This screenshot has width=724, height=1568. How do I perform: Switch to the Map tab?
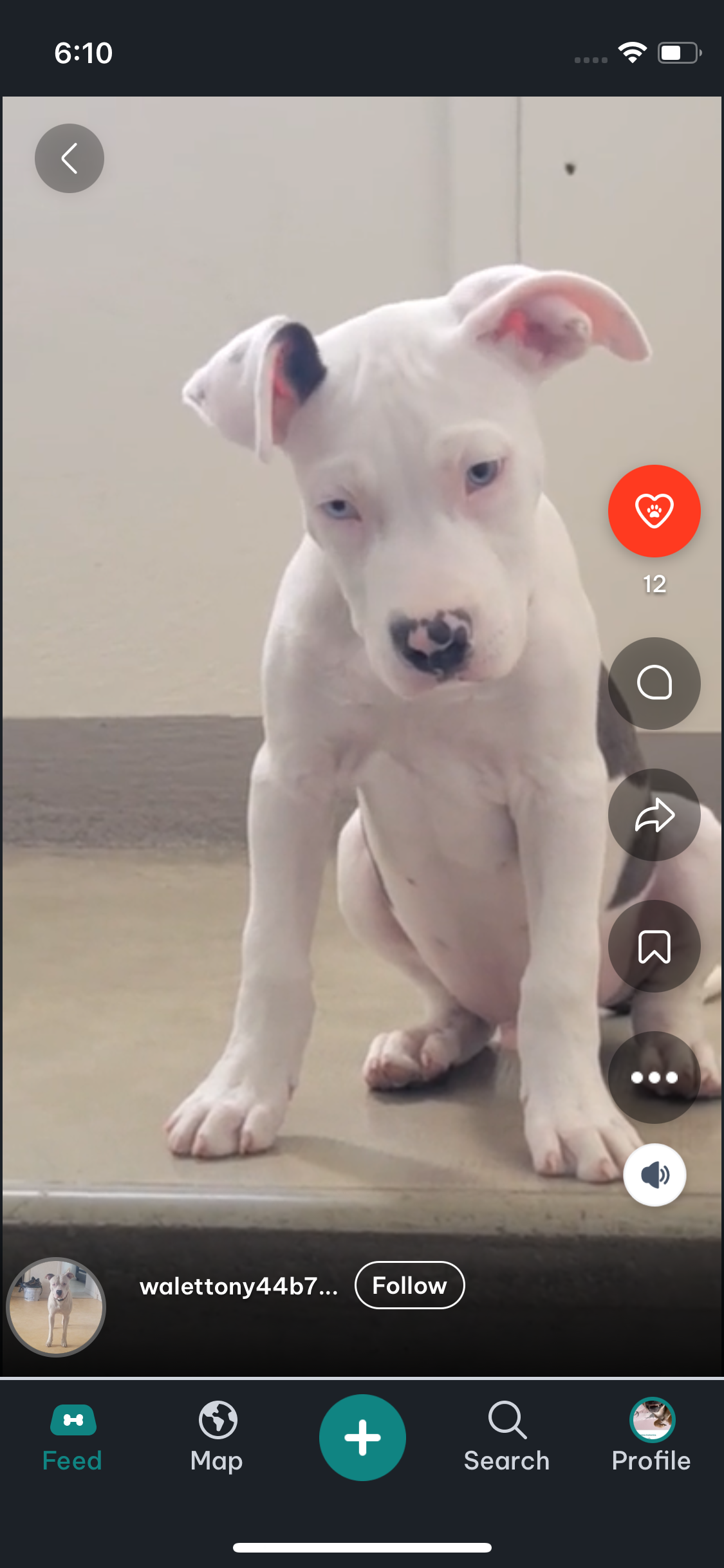217,1438
